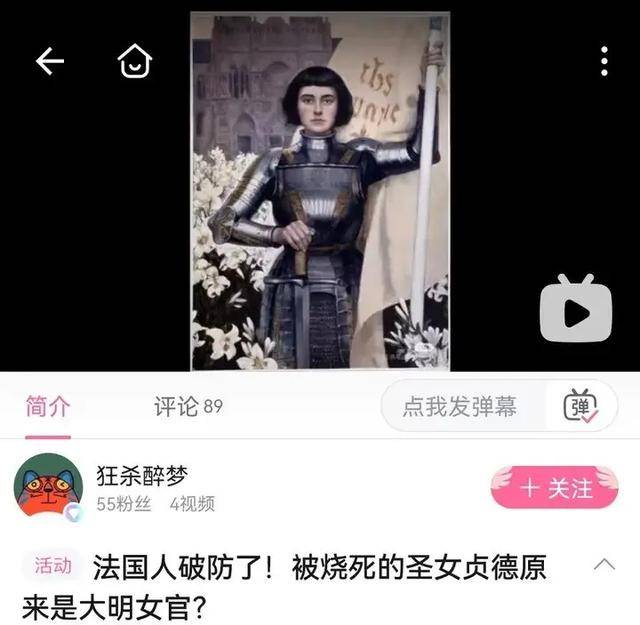640x625 pixels.
Task: Switch to the 简介 tab
Action: point(47,407)
